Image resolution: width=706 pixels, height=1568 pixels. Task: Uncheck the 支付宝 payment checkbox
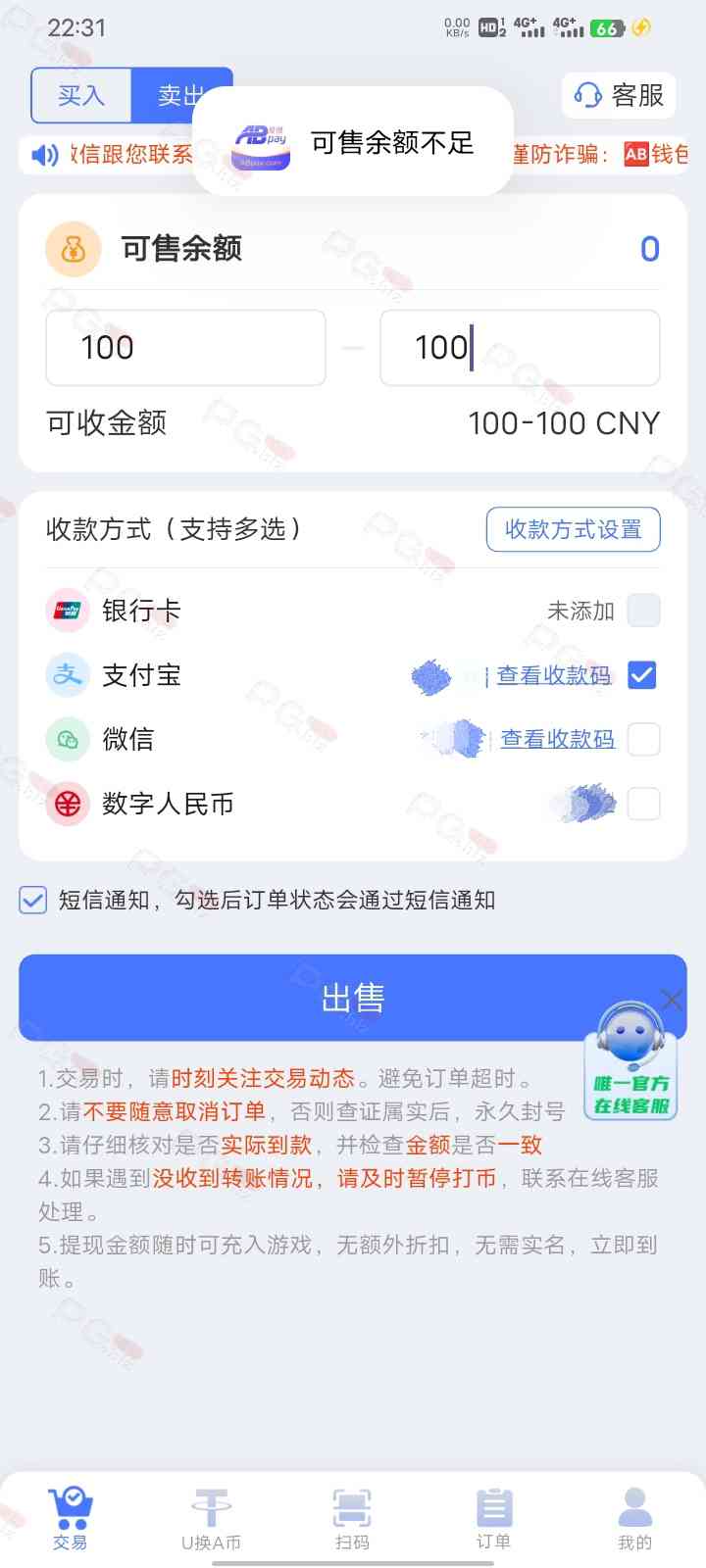(642, 675)
